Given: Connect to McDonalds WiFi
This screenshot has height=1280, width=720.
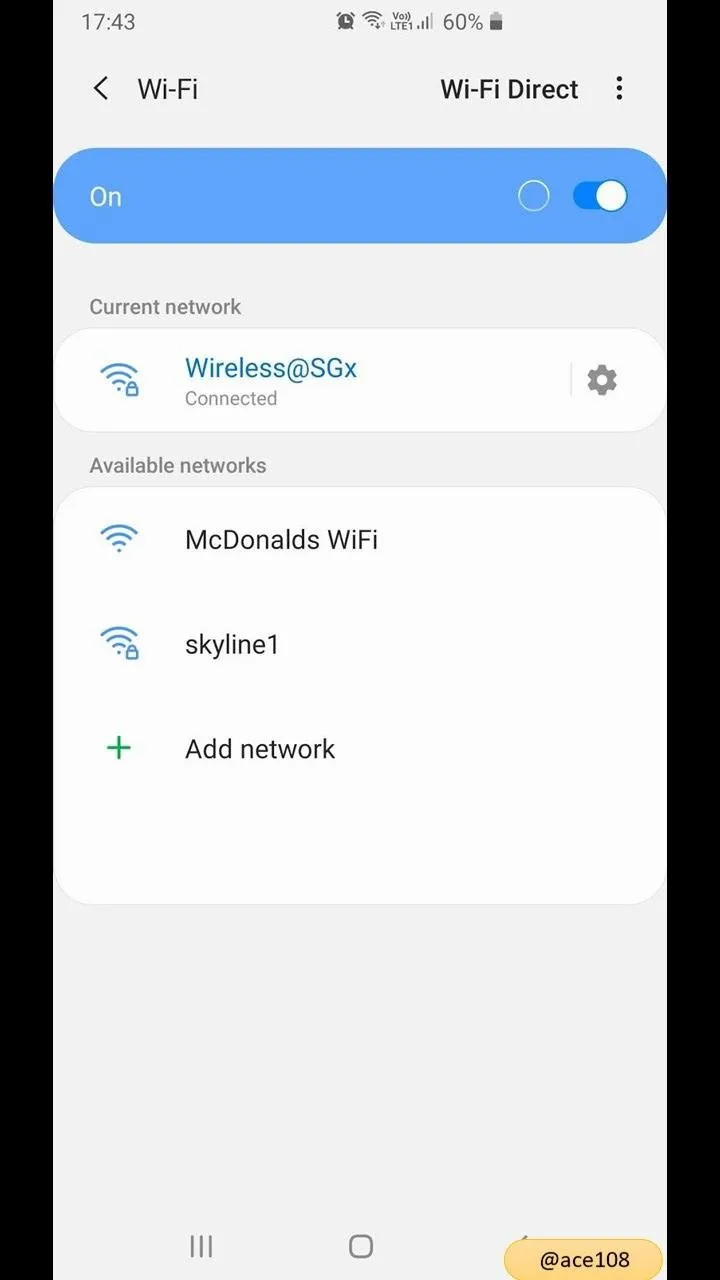Looking at the screenshot, I should (281, 540).
